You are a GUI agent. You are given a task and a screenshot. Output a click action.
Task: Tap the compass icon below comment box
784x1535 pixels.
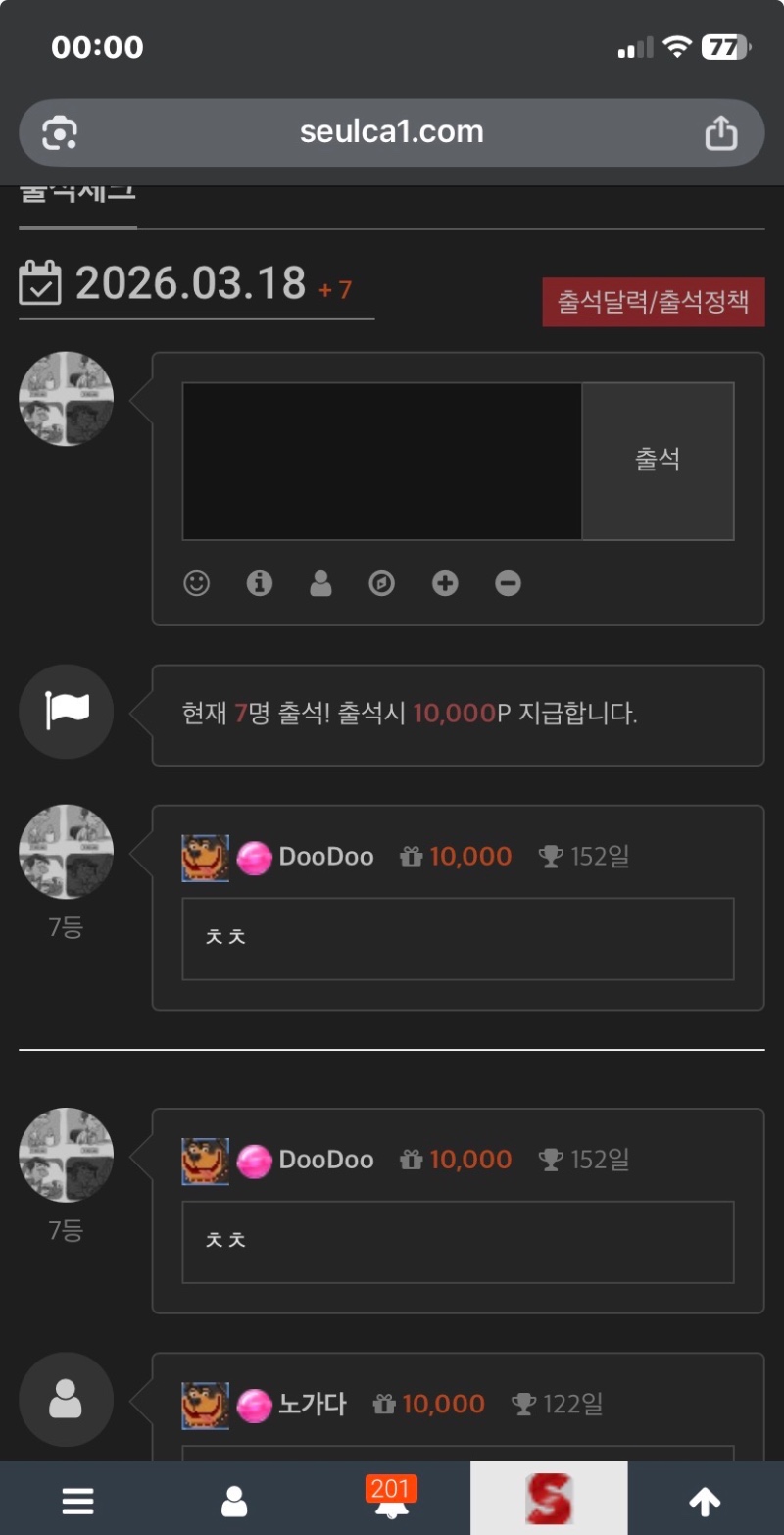(382, 584)
